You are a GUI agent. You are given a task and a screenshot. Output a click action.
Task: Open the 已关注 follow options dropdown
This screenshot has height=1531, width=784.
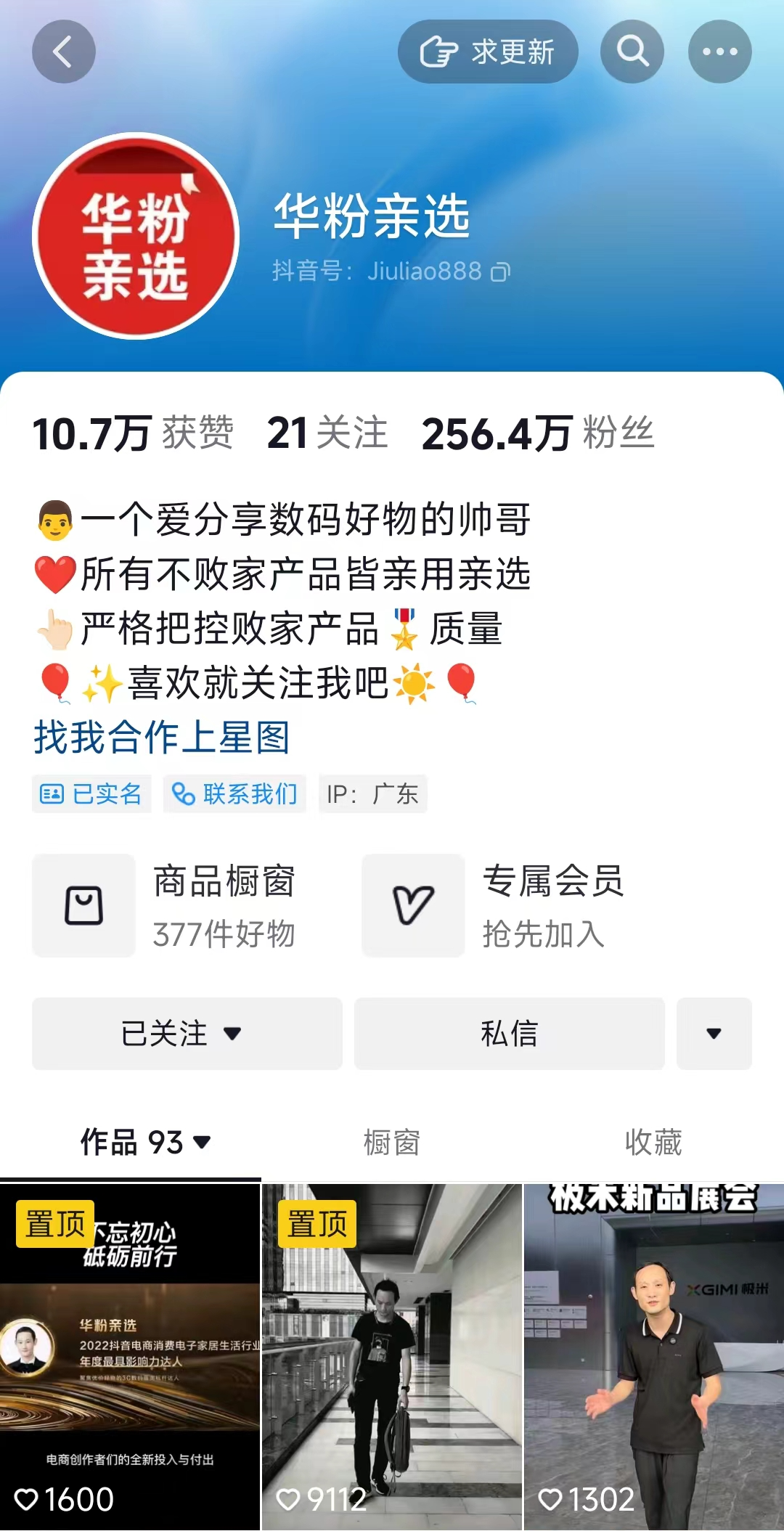(187, 1033)
